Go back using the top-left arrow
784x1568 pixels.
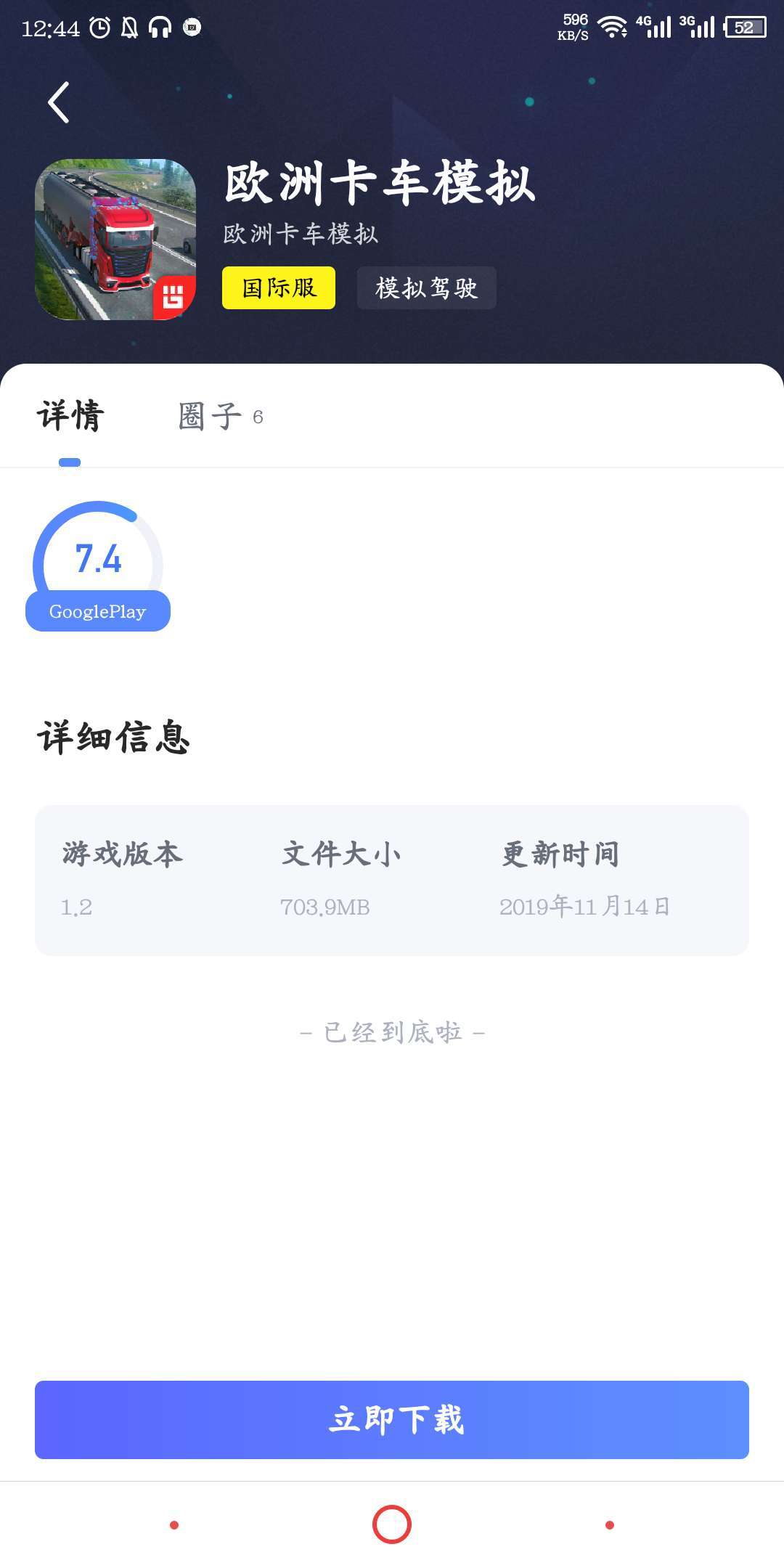[x=59, y=102]
